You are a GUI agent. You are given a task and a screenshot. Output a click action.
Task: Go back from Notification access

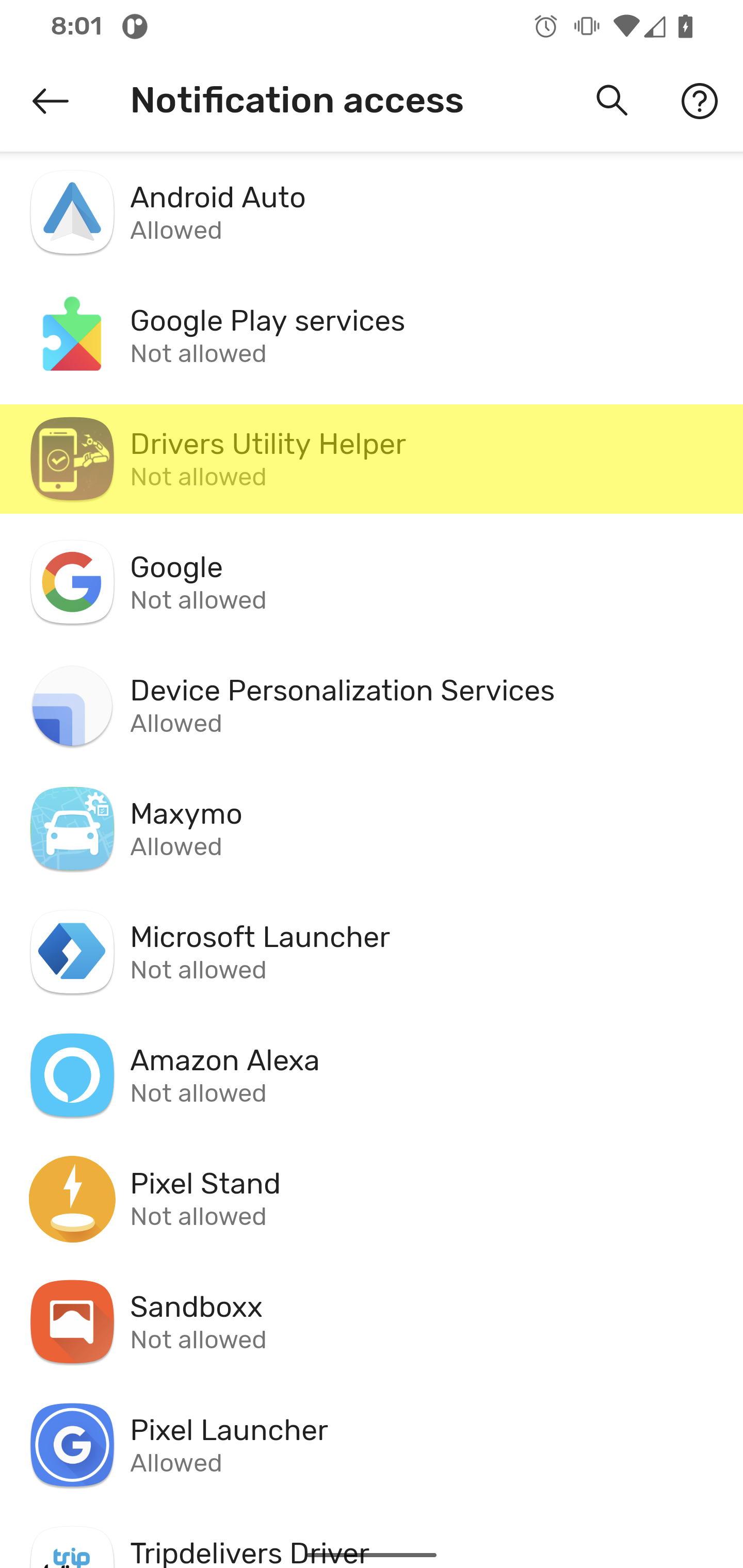[50, 101]
